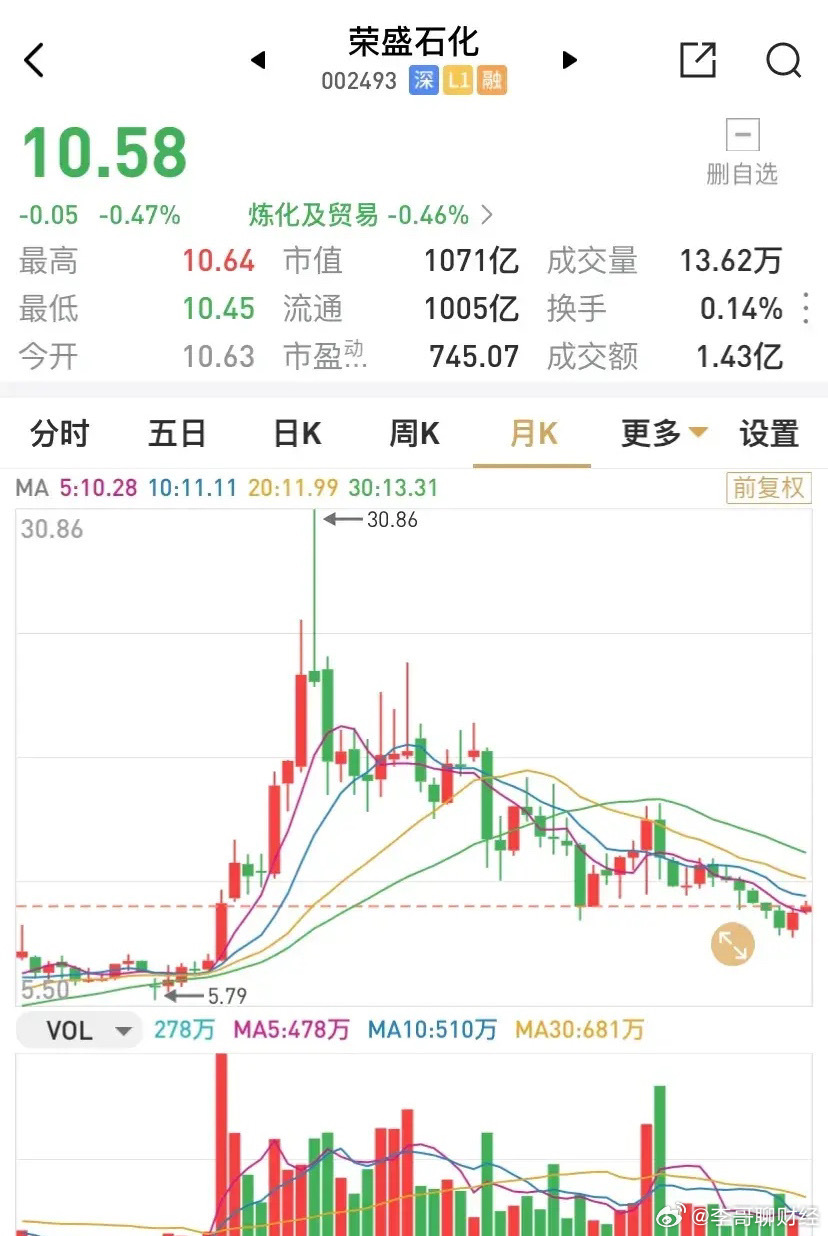Share this stock page

click(698, 60)
